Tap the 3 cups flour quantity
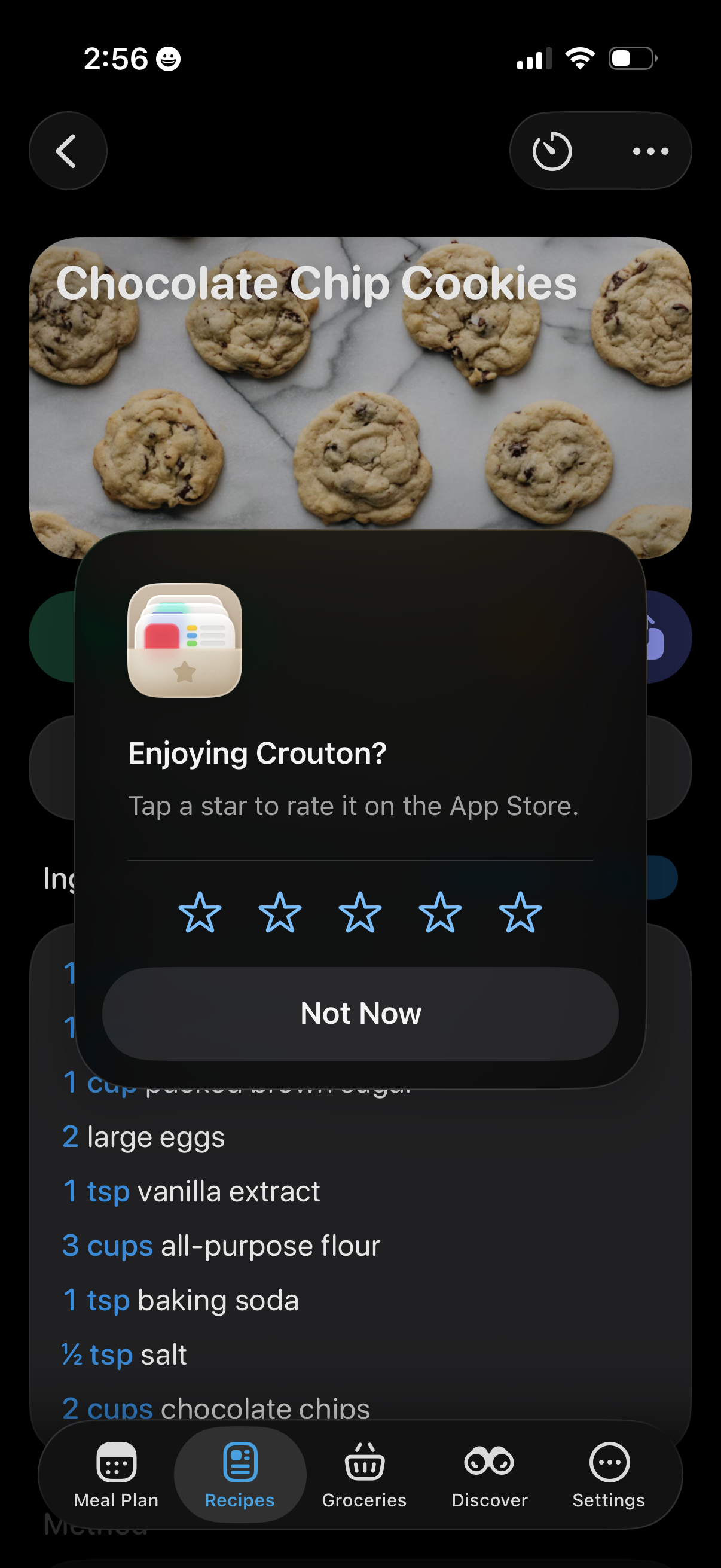 (x=107, y=1246)
